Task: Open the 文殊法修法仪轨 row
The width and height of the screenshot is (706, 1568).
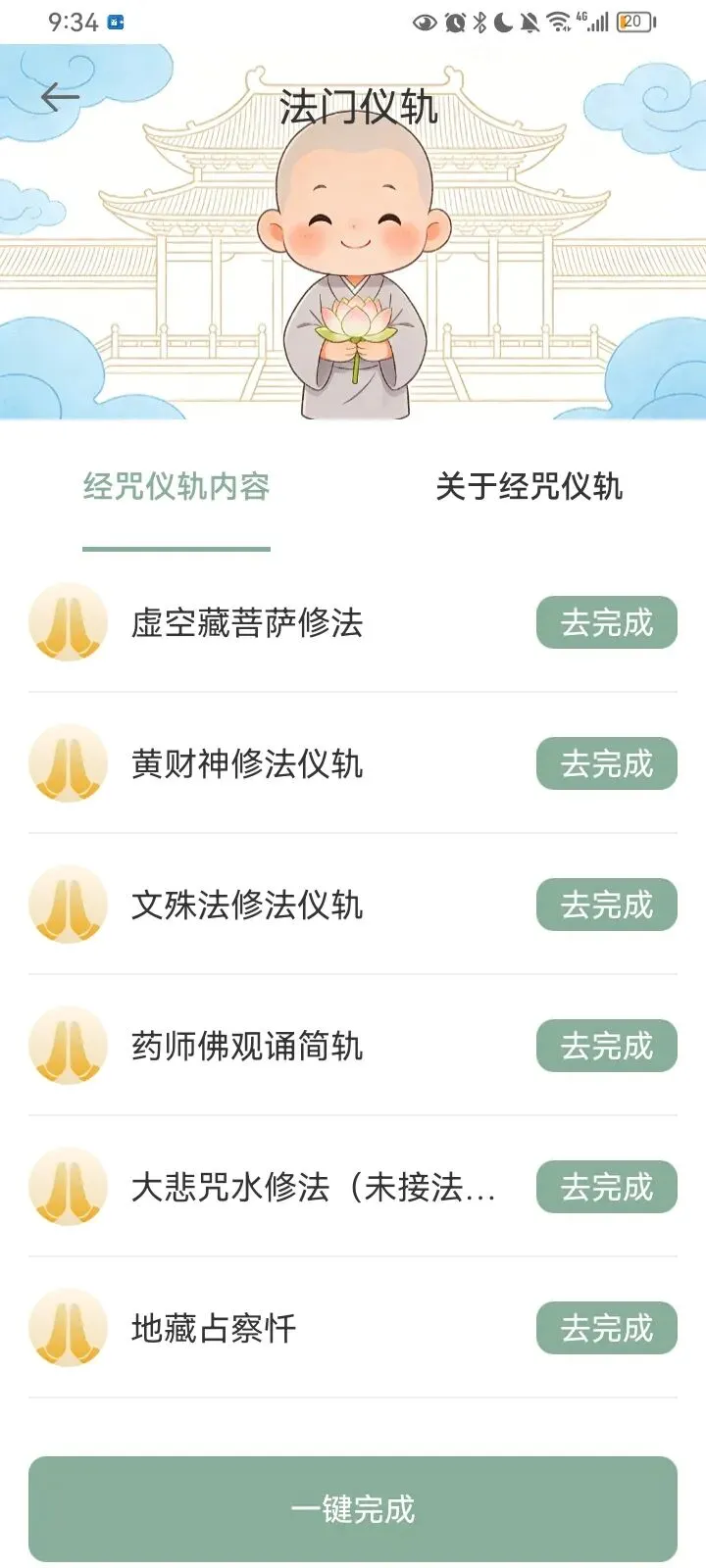Action: (x=247, y=906)
